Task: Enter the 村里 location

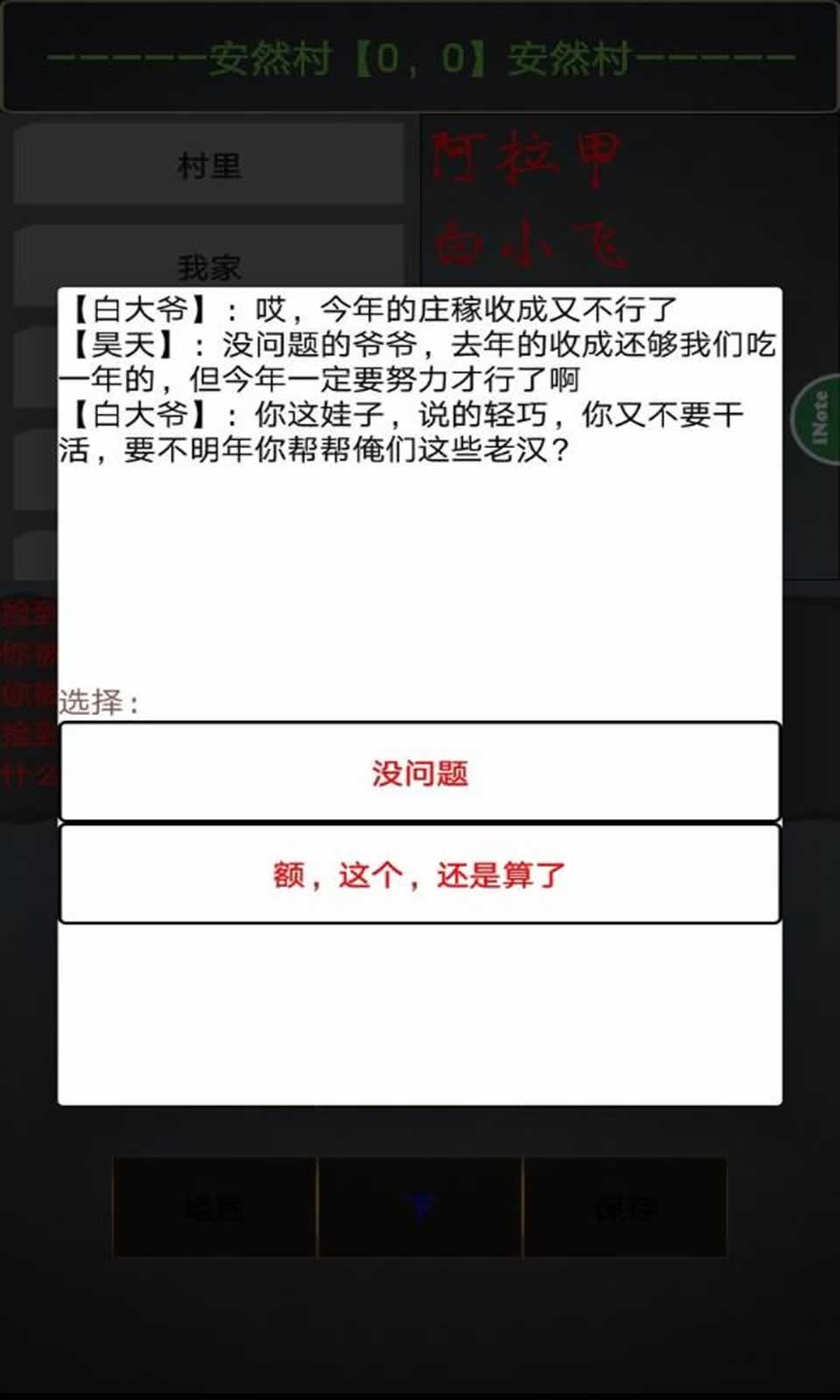Action: point(208,166)
